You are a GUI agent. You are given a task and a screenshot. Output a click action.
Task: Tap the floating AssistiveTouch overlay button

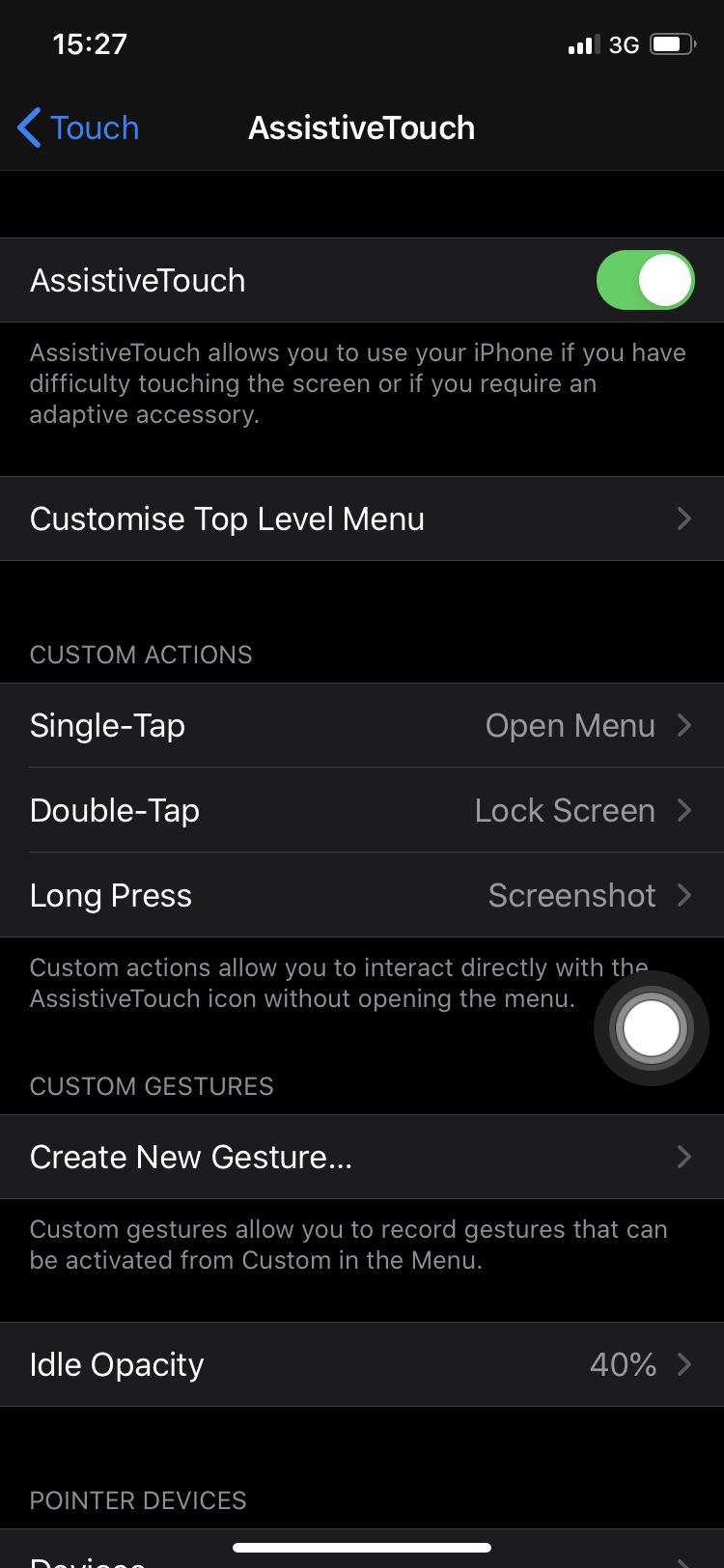point(651,1028)
